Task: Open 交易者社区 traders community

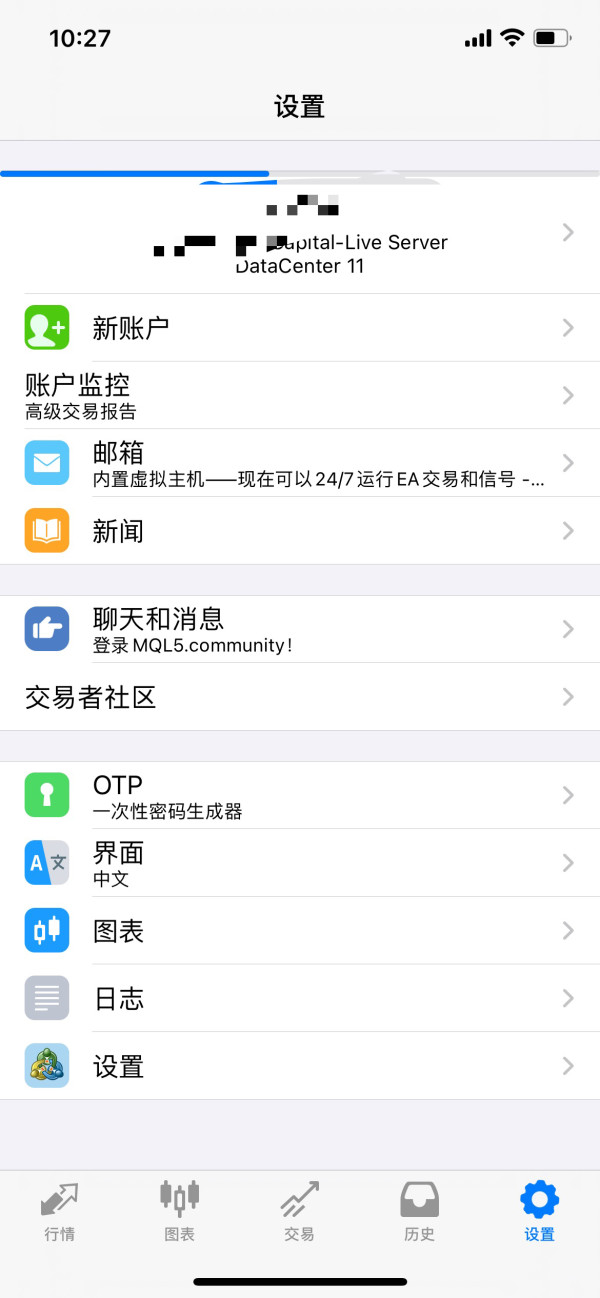Action: [x=300, y=697]
